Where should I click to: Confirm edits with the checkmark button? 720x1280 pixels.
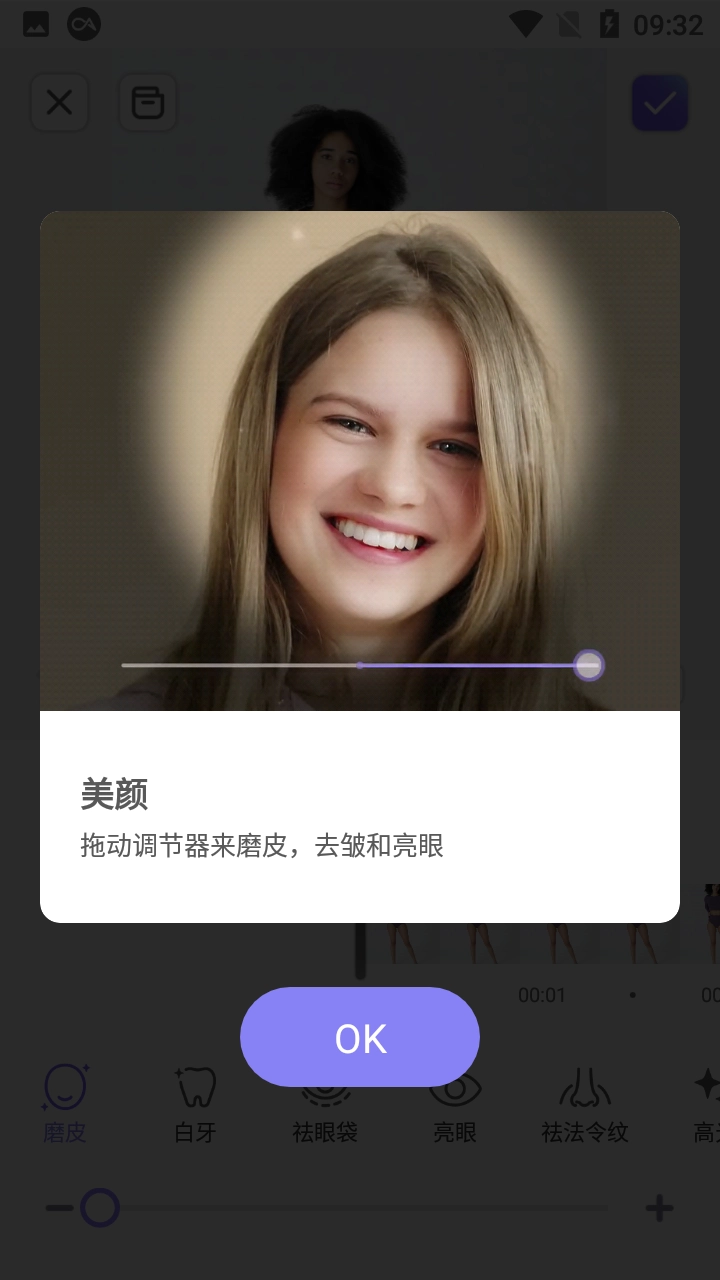coord(659,103)
